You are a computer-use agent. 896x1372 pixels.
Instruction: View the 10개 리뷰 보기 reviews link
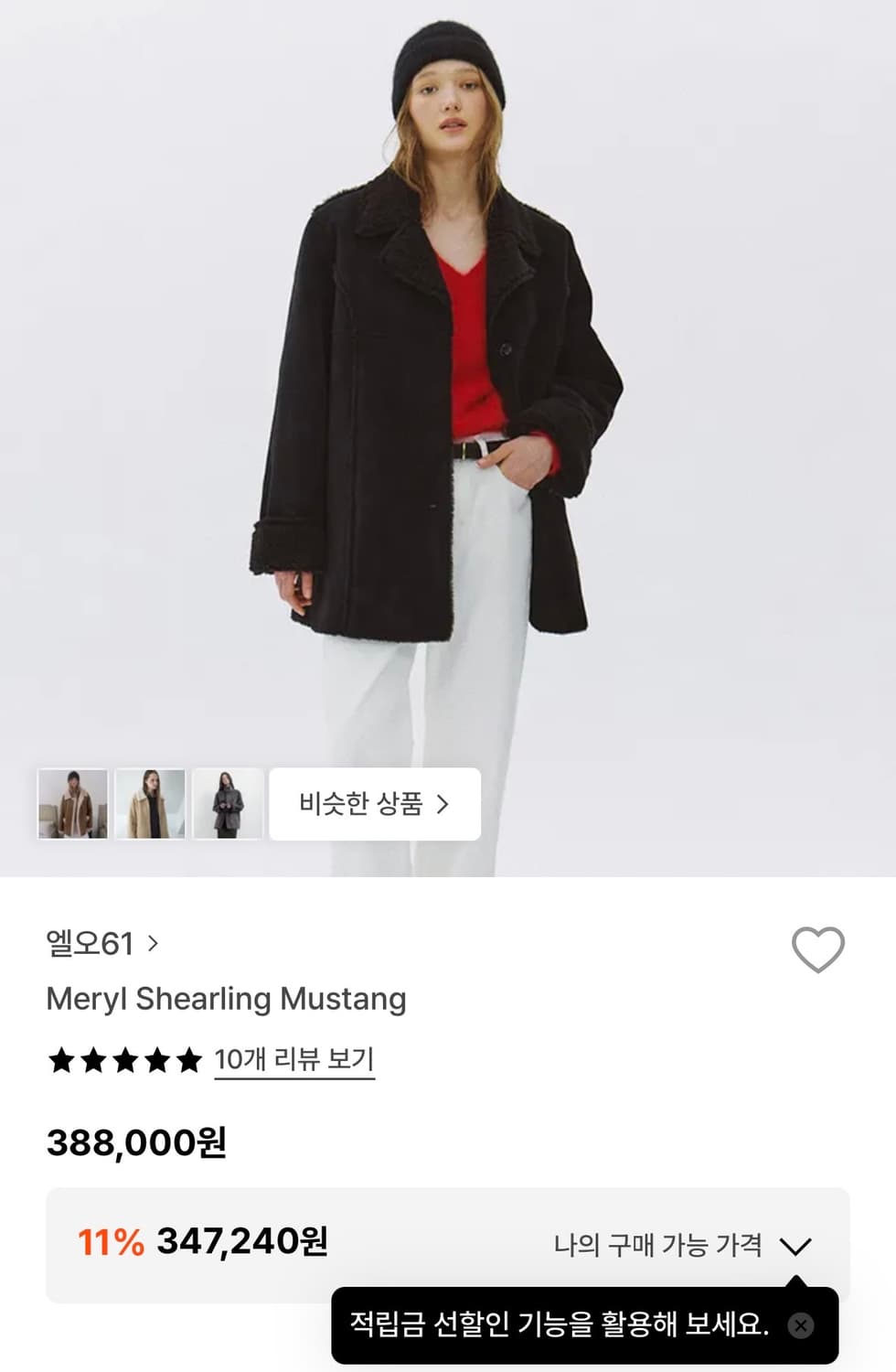tap(293, 1059)
